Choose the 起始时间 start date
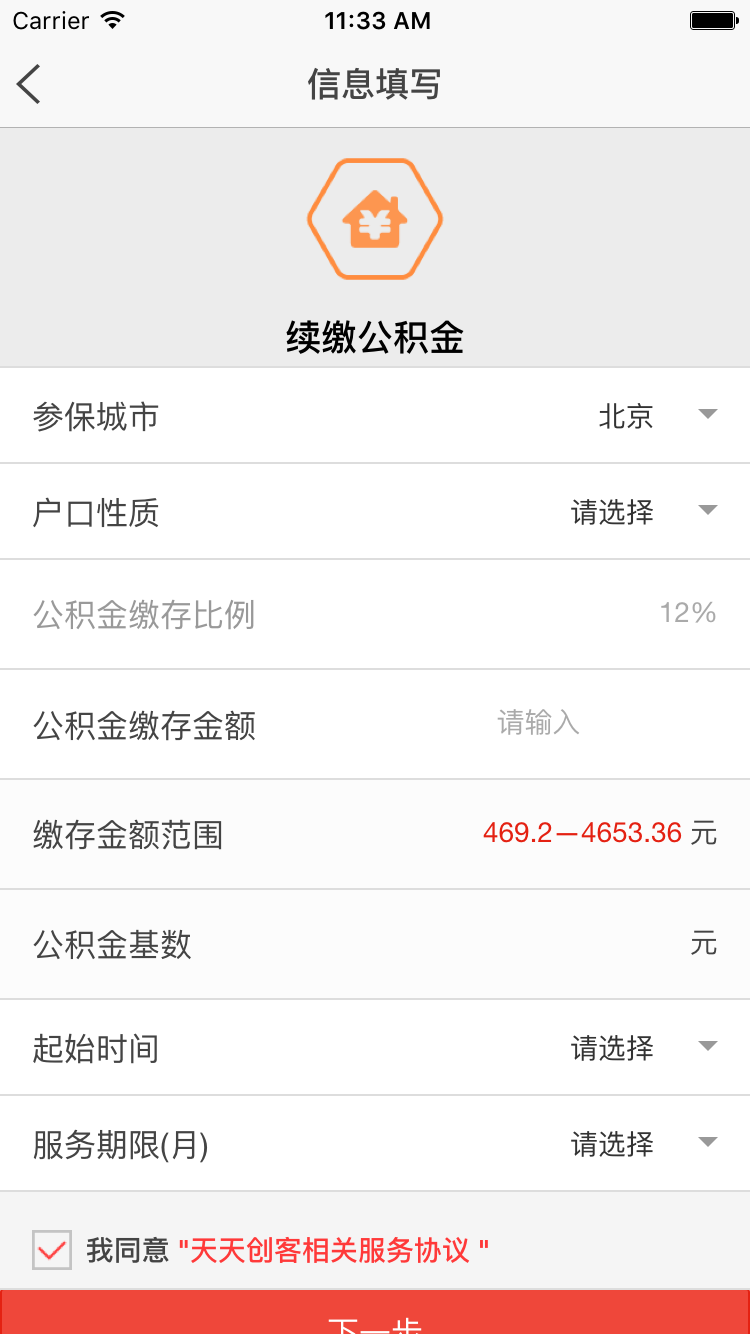The image size is (750, 1334). [x=375, y=1047]
